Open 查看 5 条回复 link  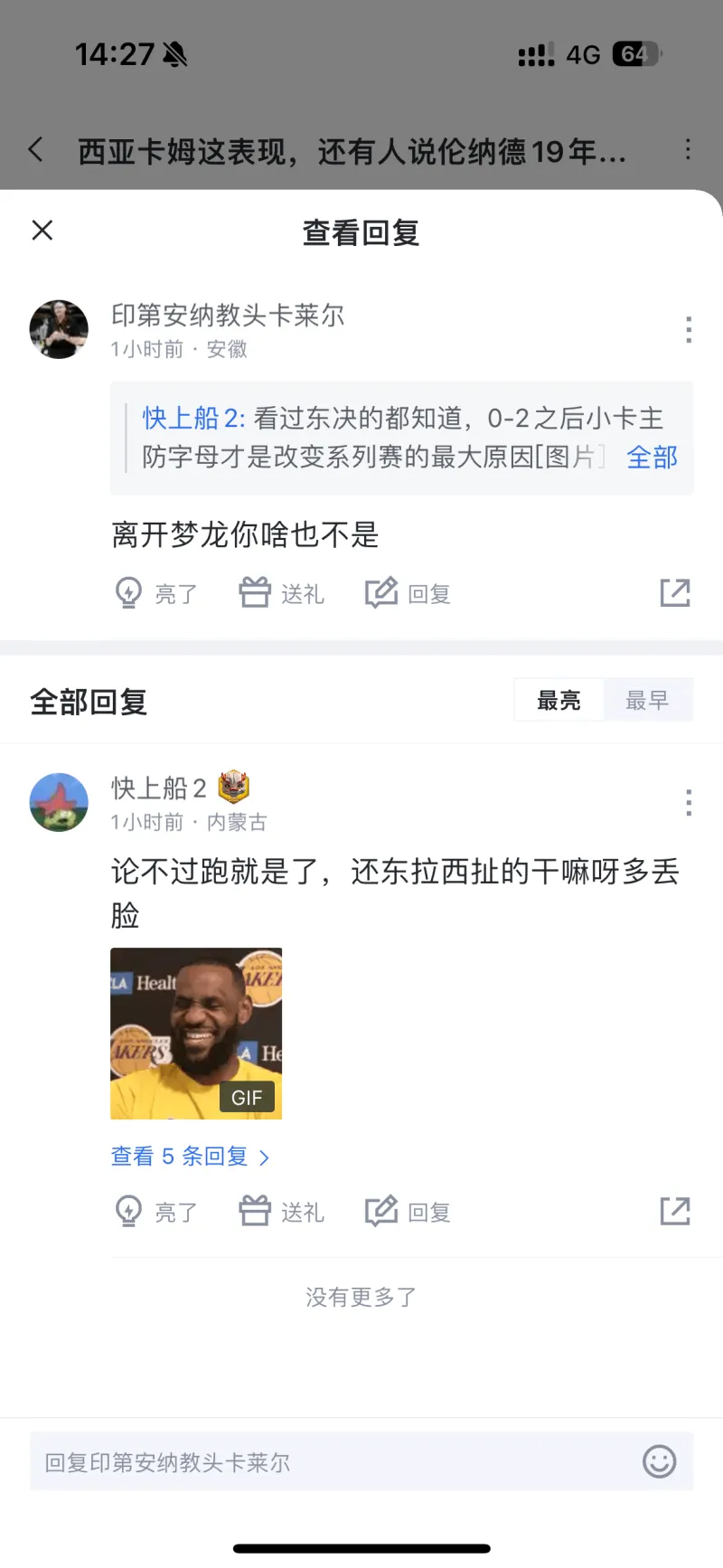point(190,1157)
